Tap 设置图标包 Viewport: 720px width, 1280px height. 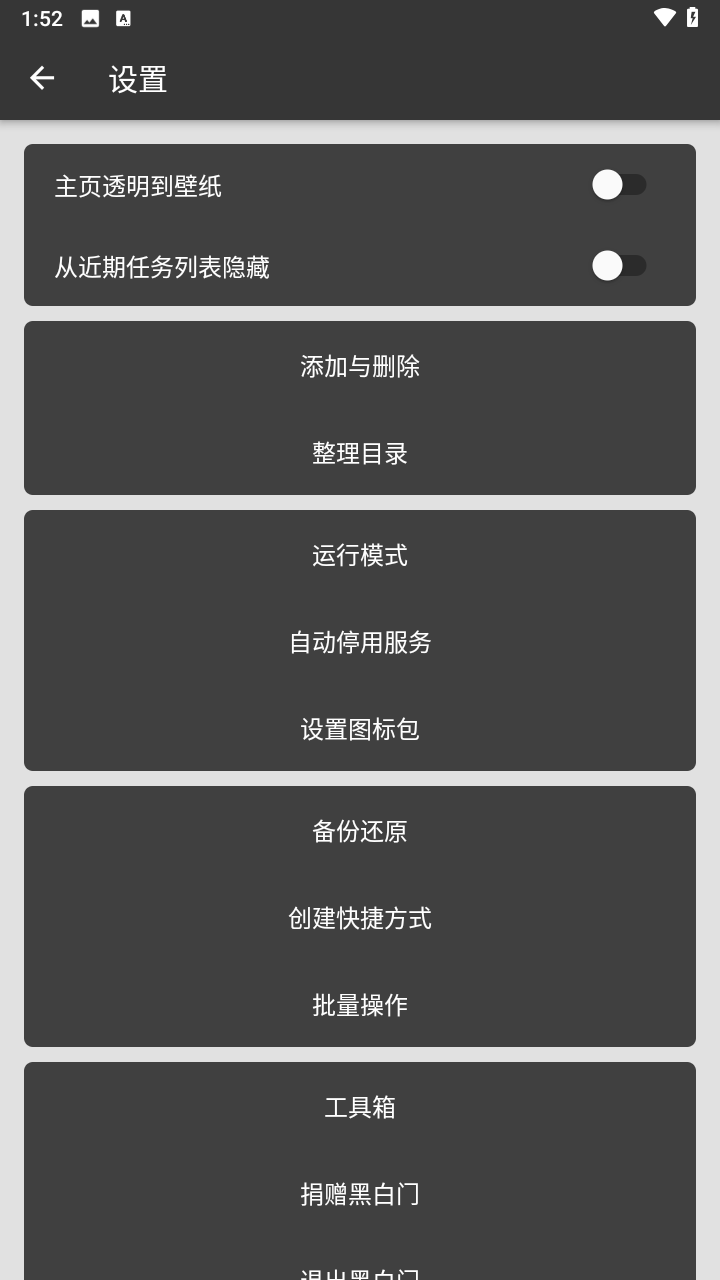[360, 729]
